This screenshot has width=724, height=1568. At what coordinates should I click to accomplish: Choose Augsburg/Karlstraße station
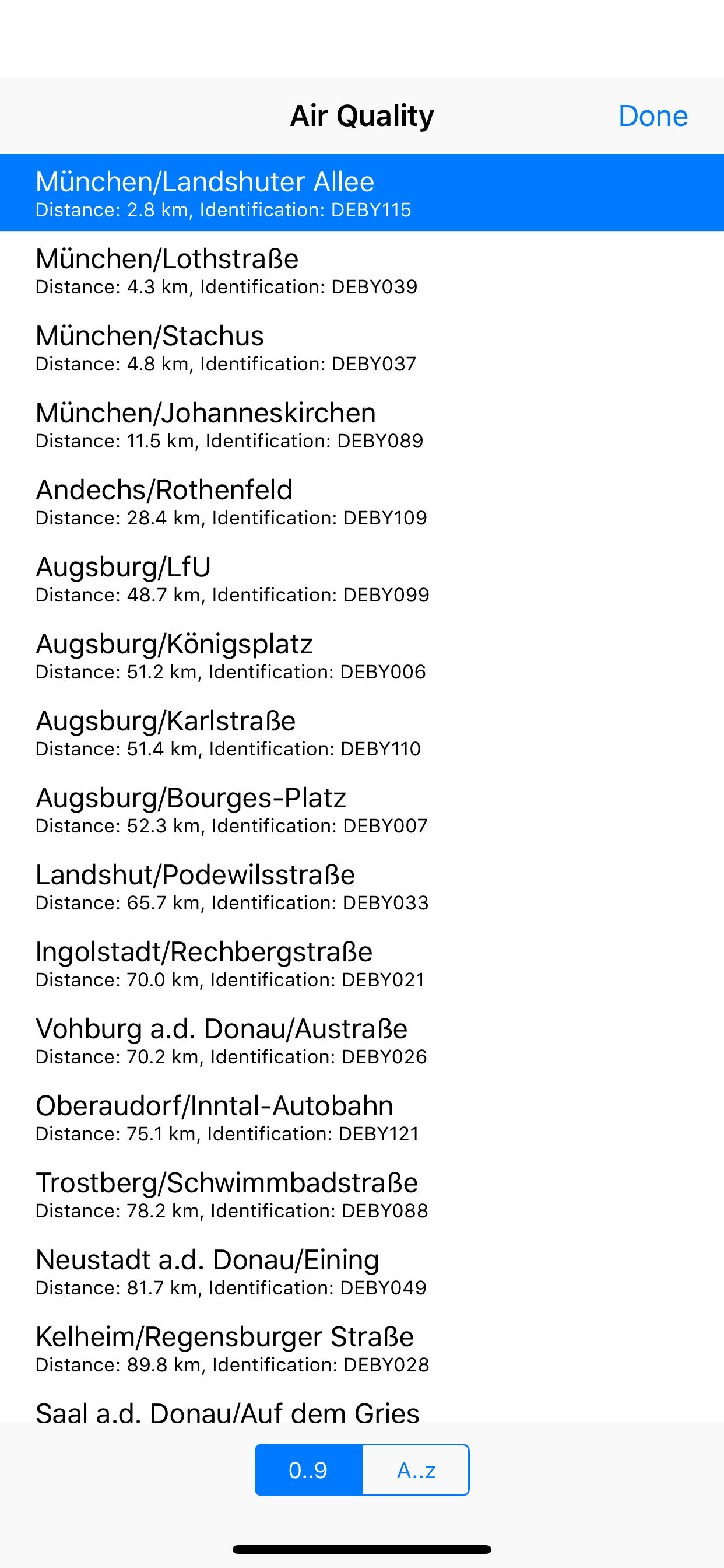(362, 731)
